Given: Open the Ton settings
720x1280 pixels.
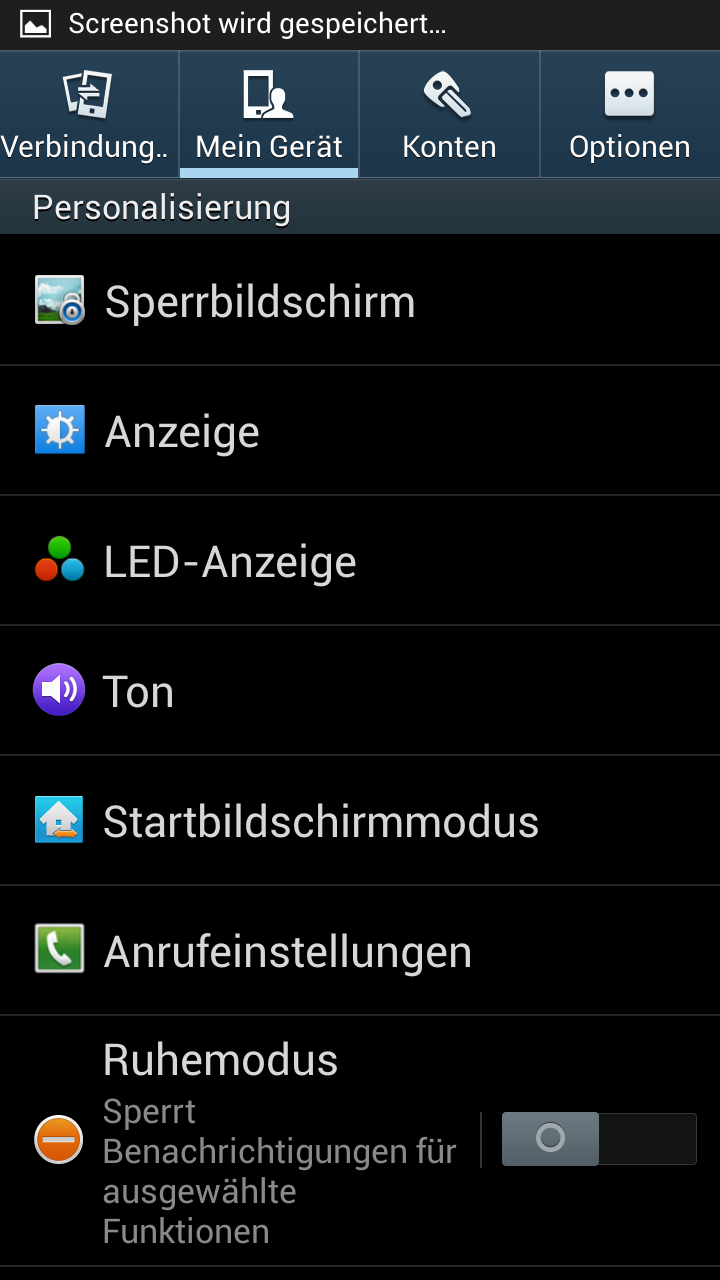Looking at the screenshot, I should [x=360, y=691].
